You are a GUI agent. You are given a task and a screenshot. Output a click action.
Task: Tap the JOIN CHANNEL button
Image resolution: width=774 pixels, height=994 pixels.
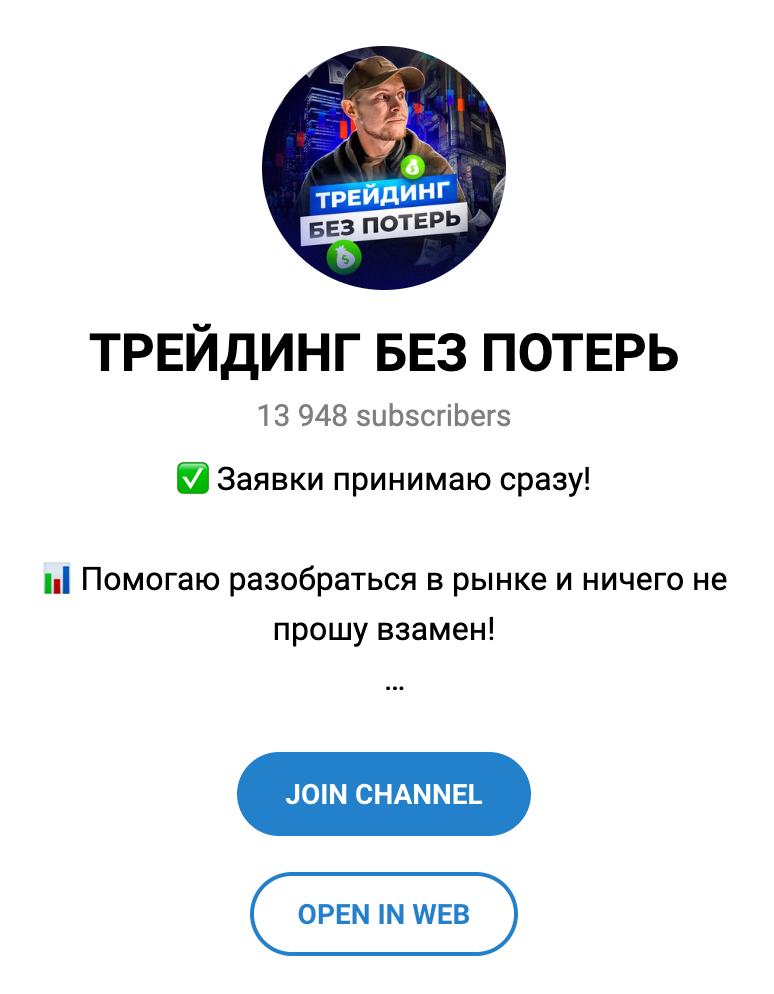384,794
